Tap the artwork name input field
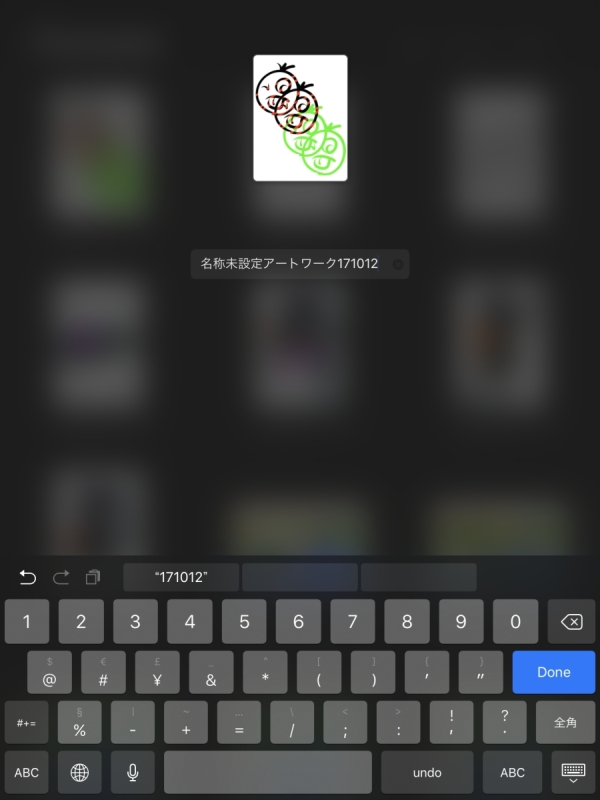Screen dimensions: 600x800 pyautogui.click(x=289, y=264)
